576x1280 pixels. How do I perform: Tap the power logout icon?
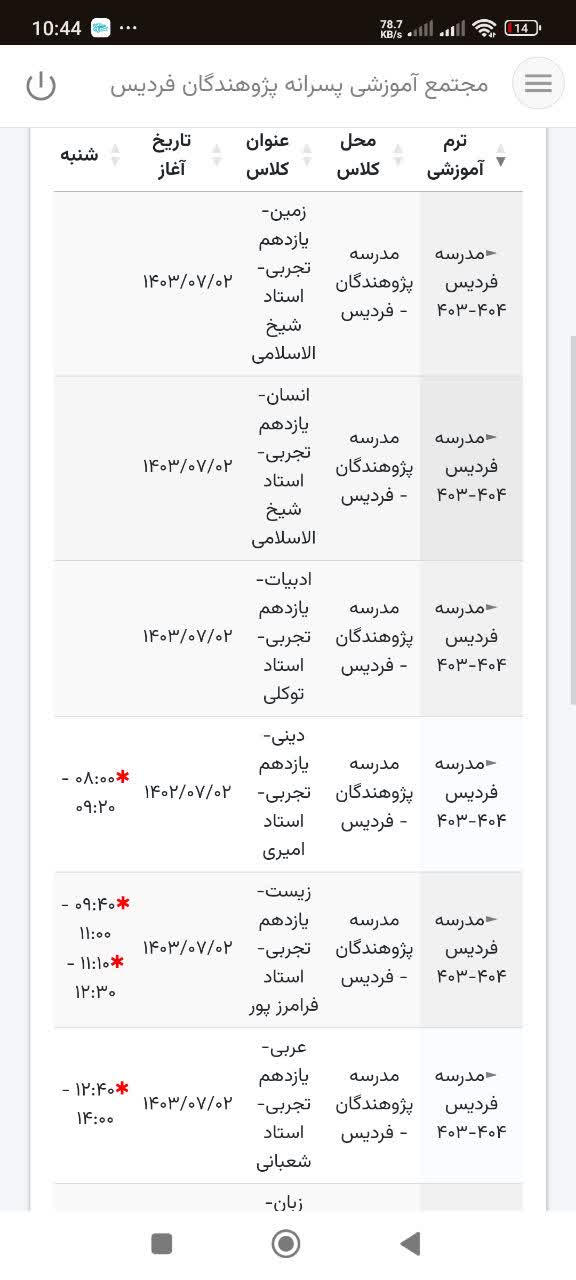pos(41,85)
